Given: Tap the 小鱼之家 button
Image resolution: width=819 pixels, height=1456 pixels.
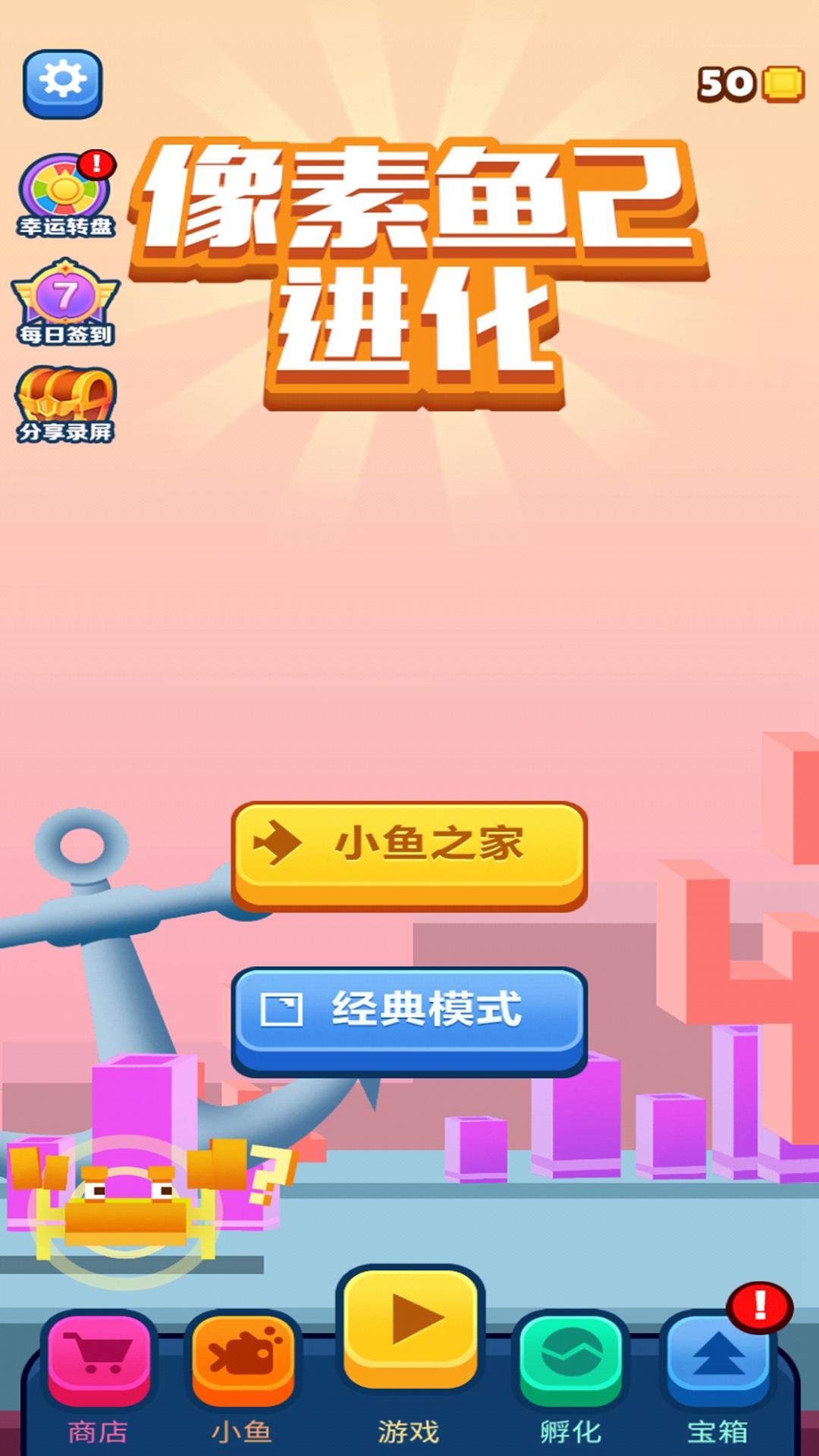Looking at the screenshot, I should (x=409, y=856).
